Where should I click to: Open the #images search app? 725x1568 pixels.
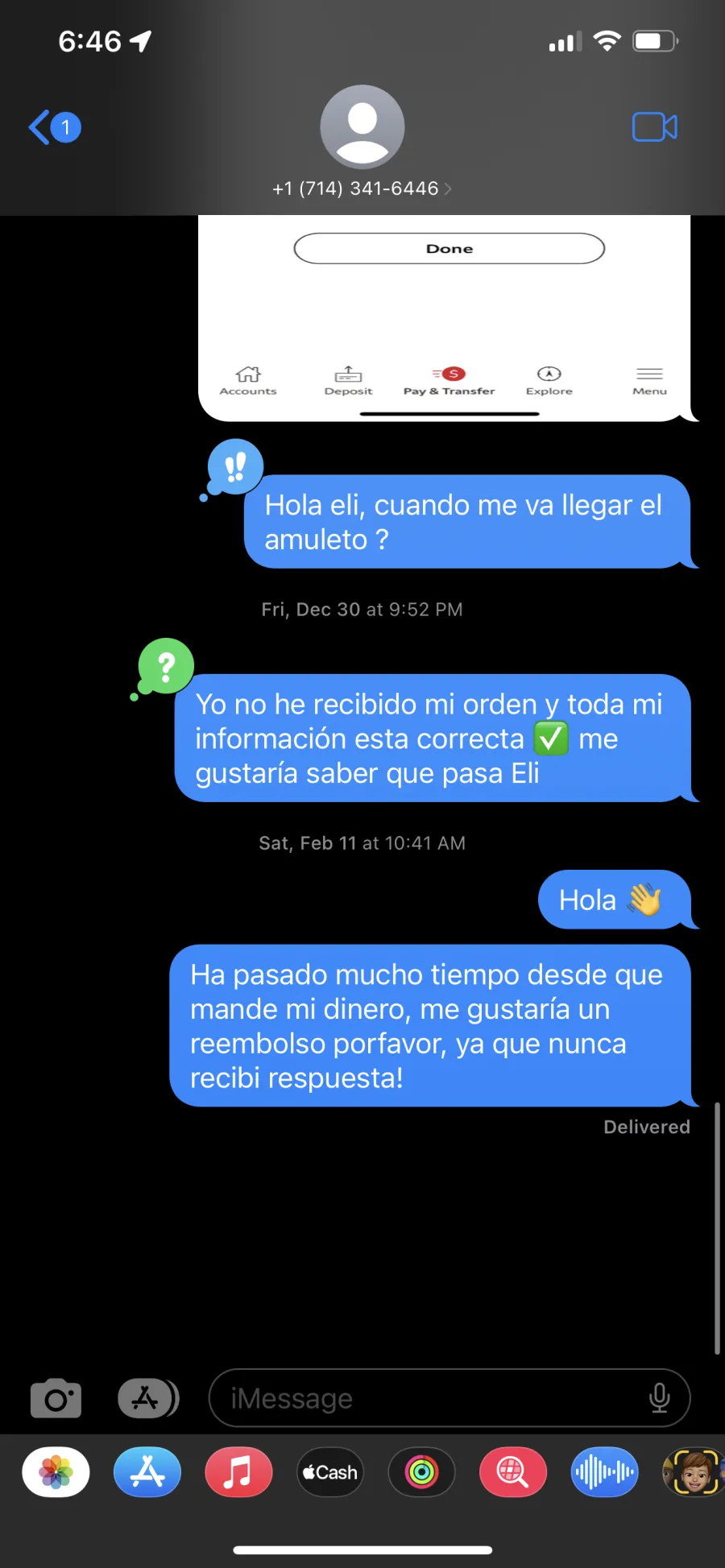click(x=513, y=1472)
